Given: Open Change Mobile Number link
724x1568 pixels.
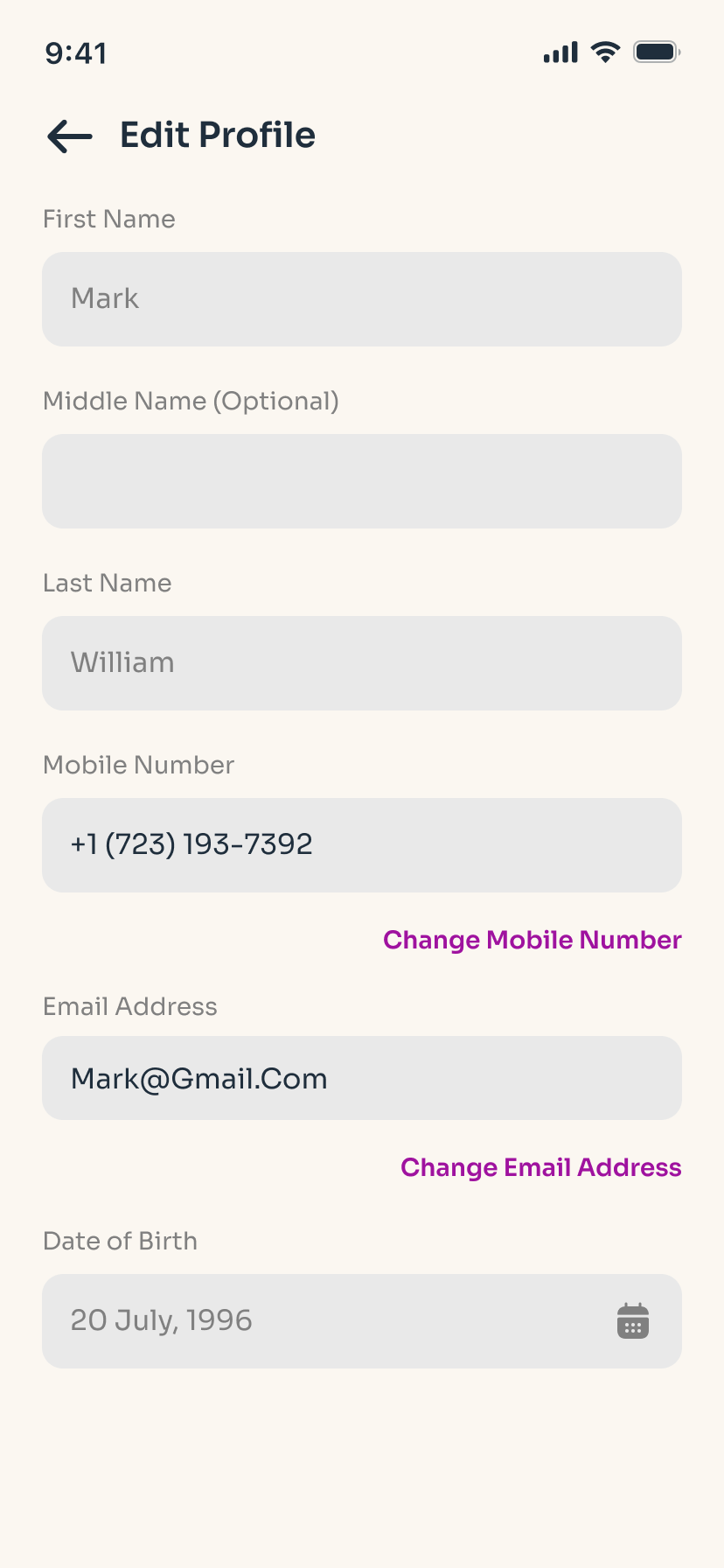Looking at the screenshot, I should pos(533,940).
